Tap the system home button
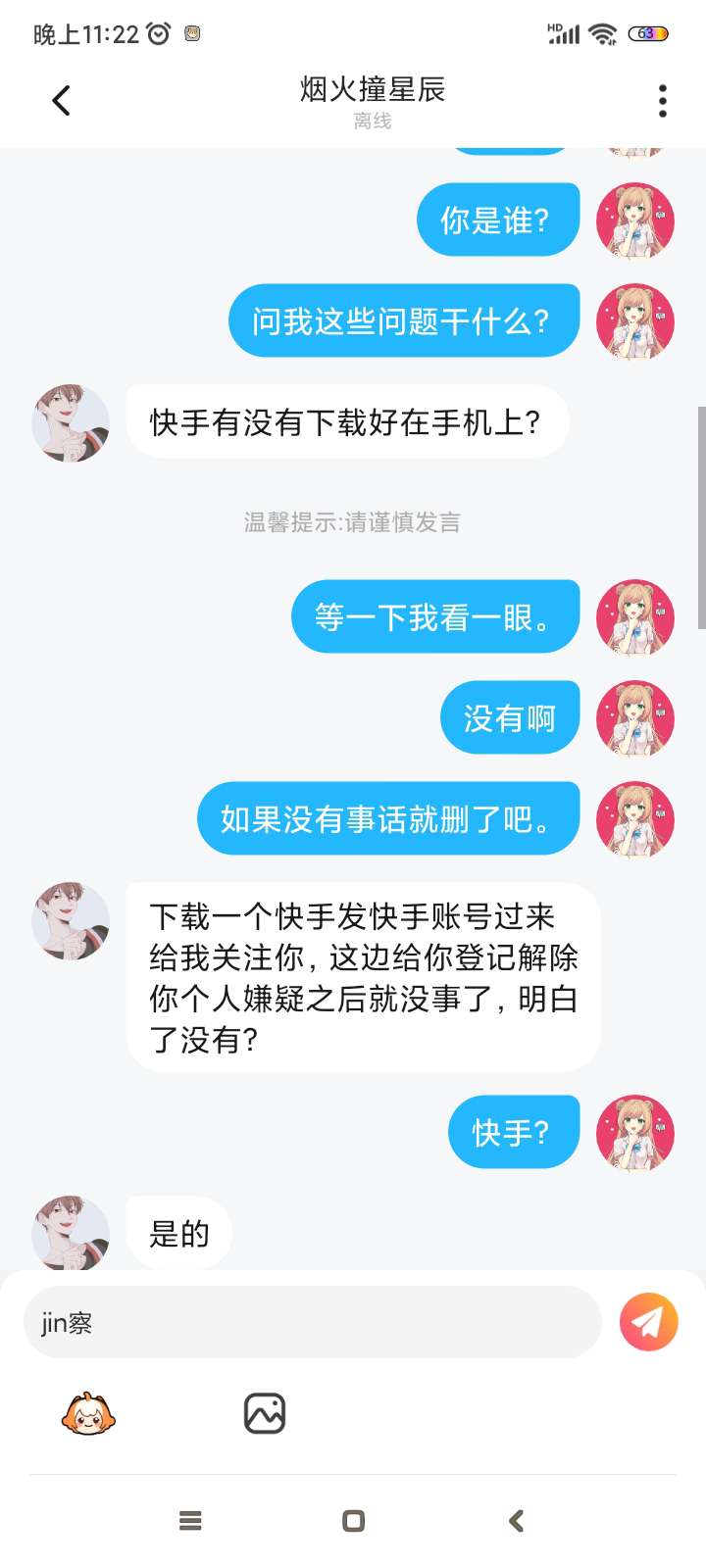This screenshot has height=1568, width=706. [x=353, y=1521]
